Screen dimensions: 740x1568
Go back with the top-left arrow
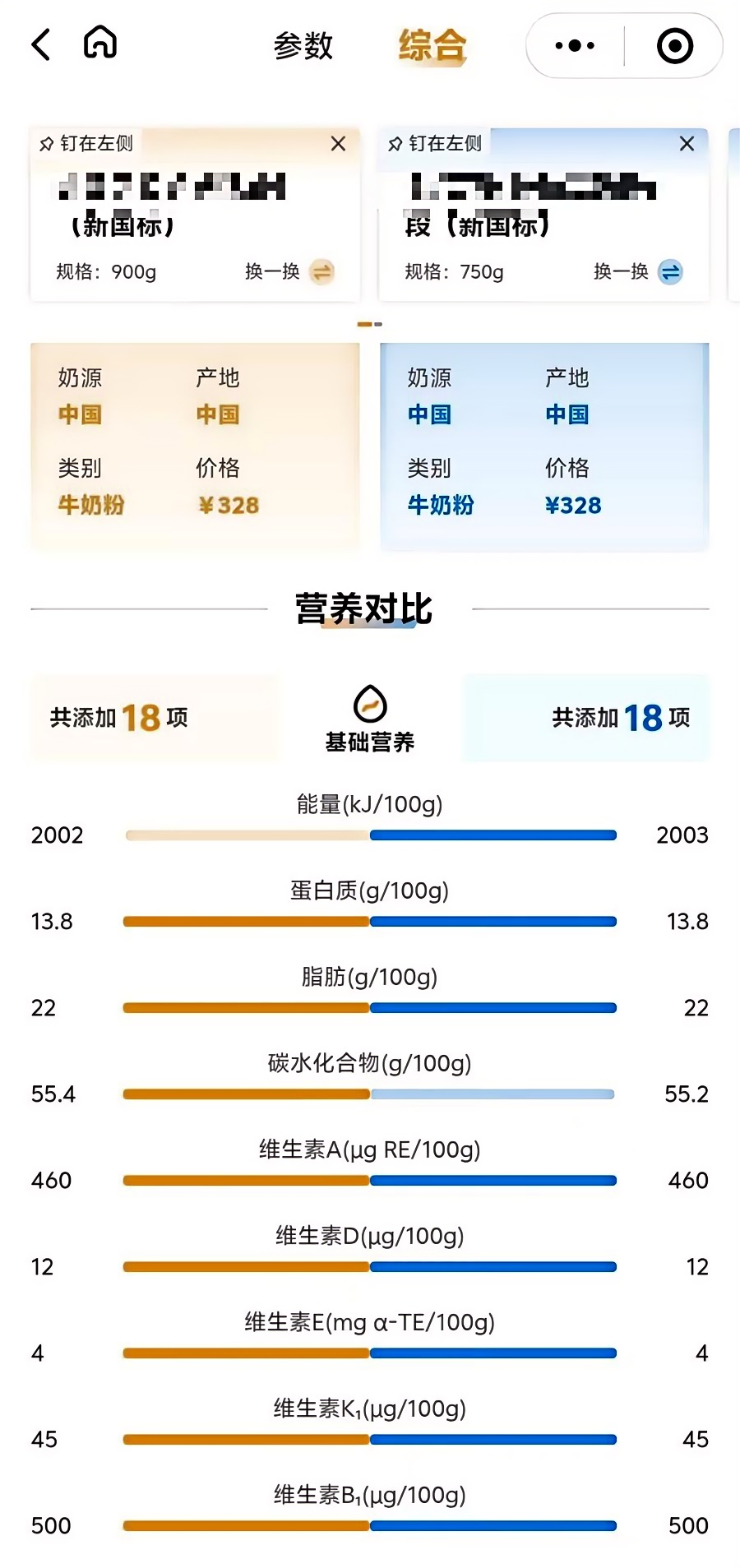point(41,44)
